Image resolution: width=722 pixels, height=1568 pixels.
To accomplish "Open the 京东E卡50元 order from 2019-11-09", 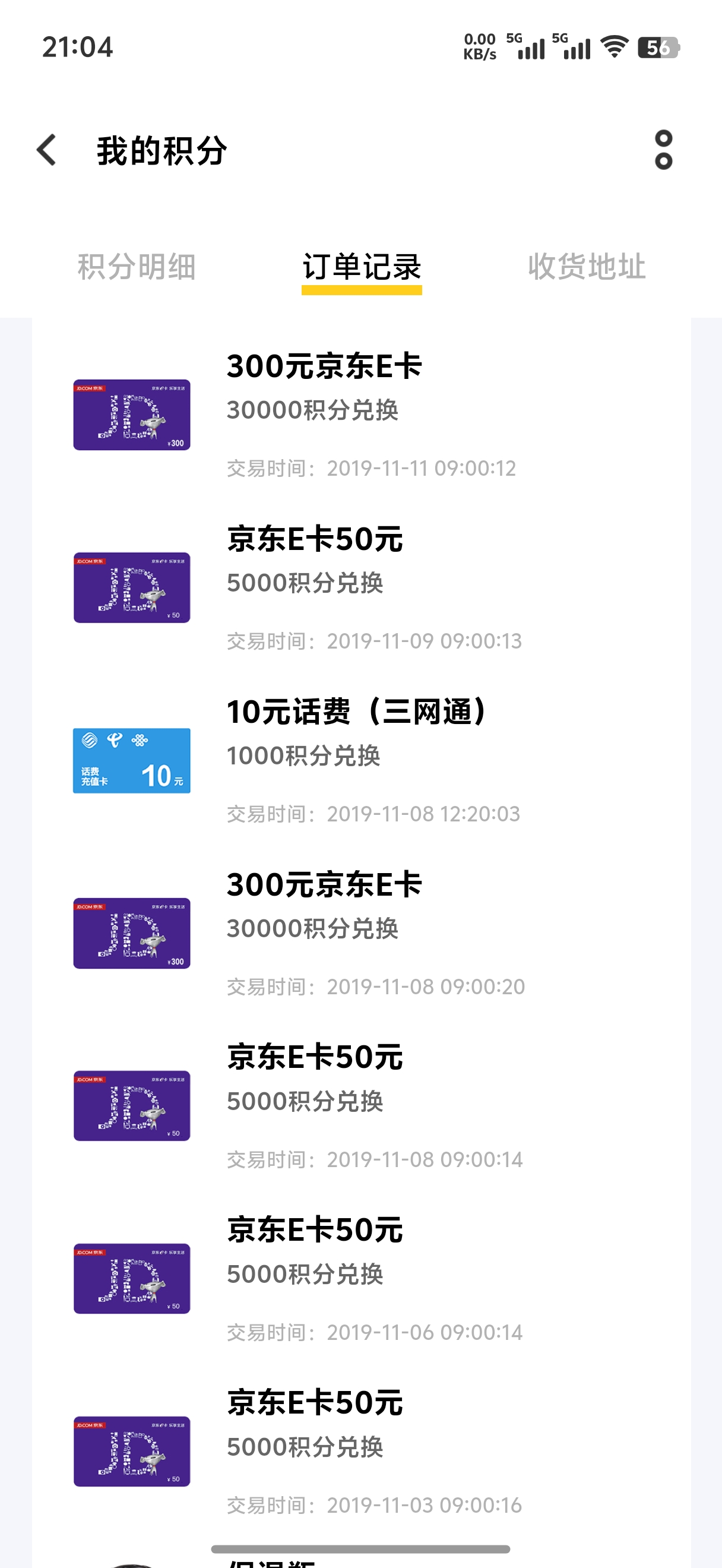I will click(362, 587).
